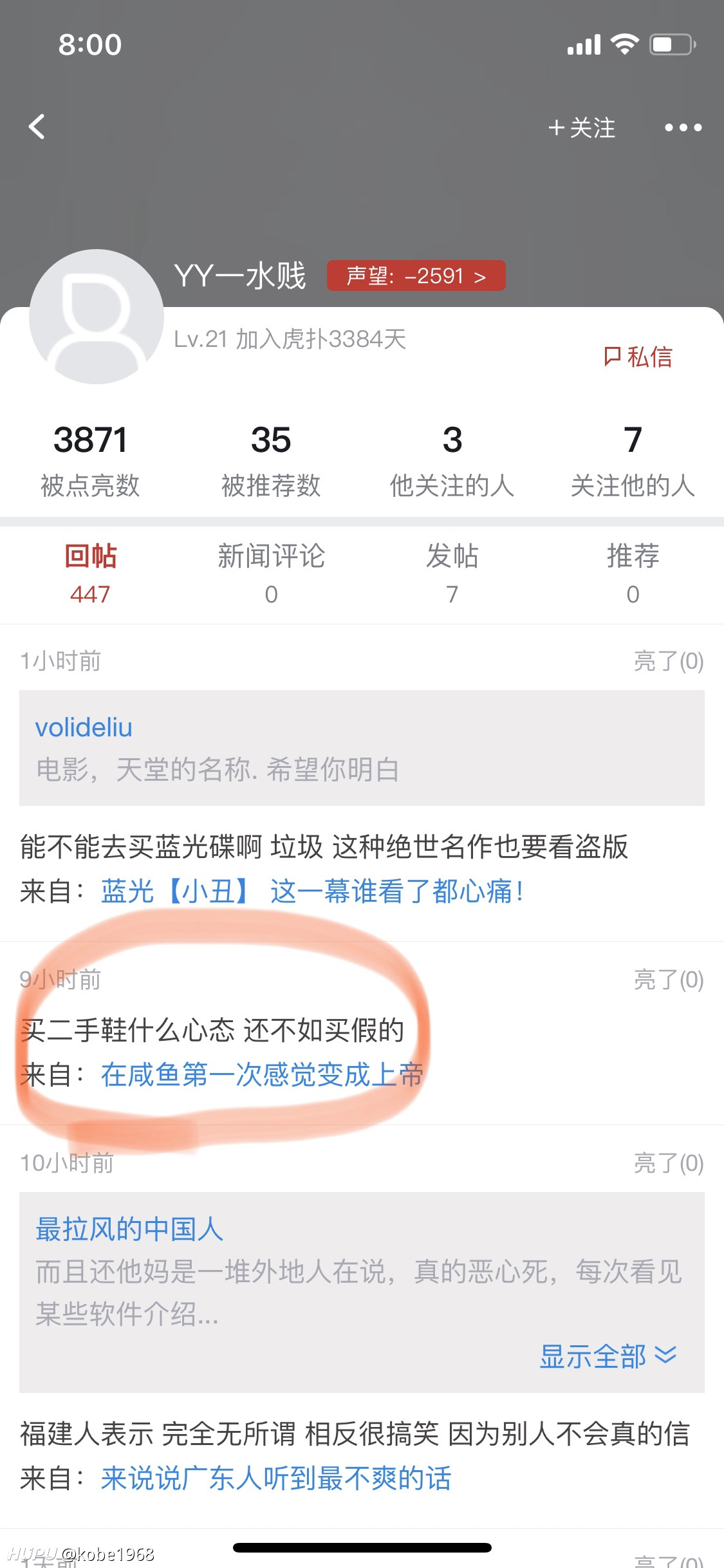Viewport: 724px width, 1568px height.
Task: Send a private message via 私信
Action: point(638,357)
